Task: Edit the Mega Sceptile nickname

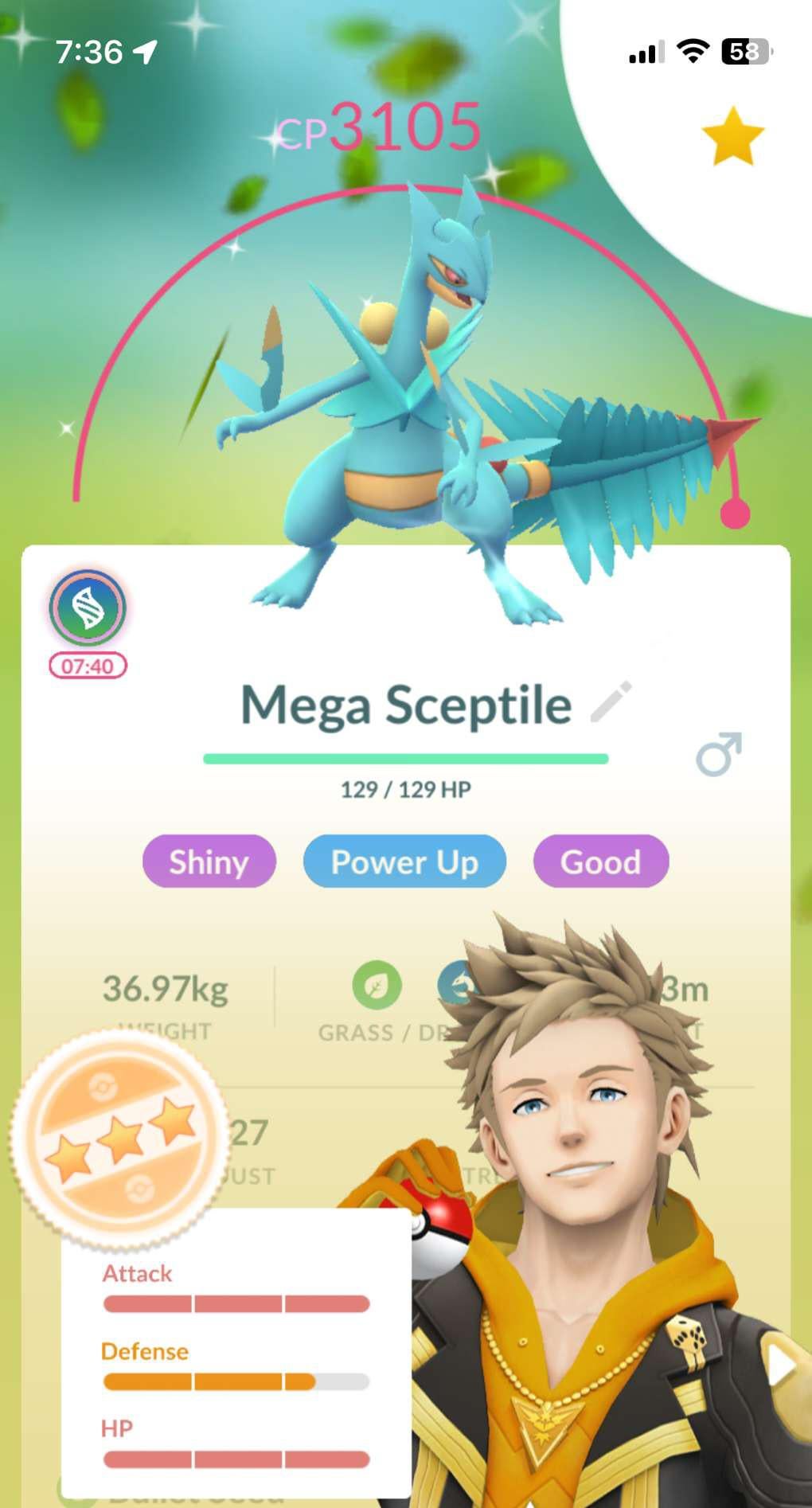Action: [611, 702]
